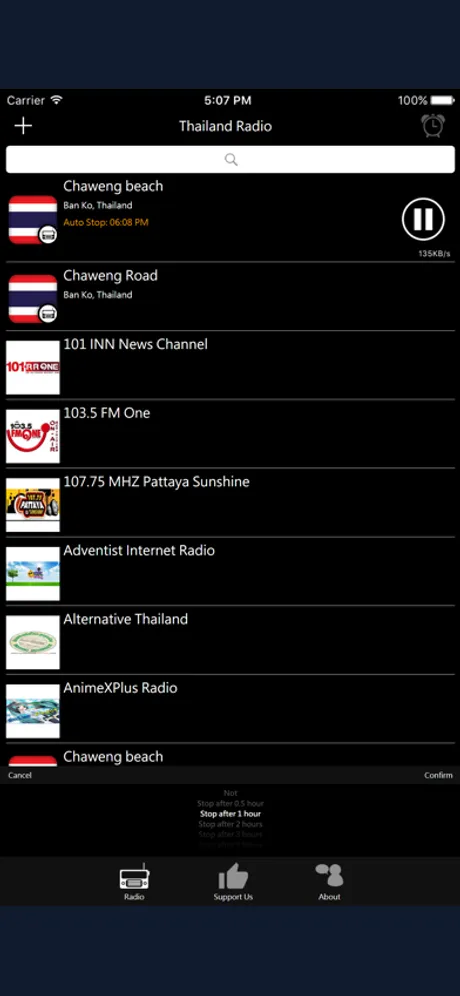Play 107.75 MHZ Pattaya Sunshine
The width and height of the screenshot is (460, 996).
(230, 502)
